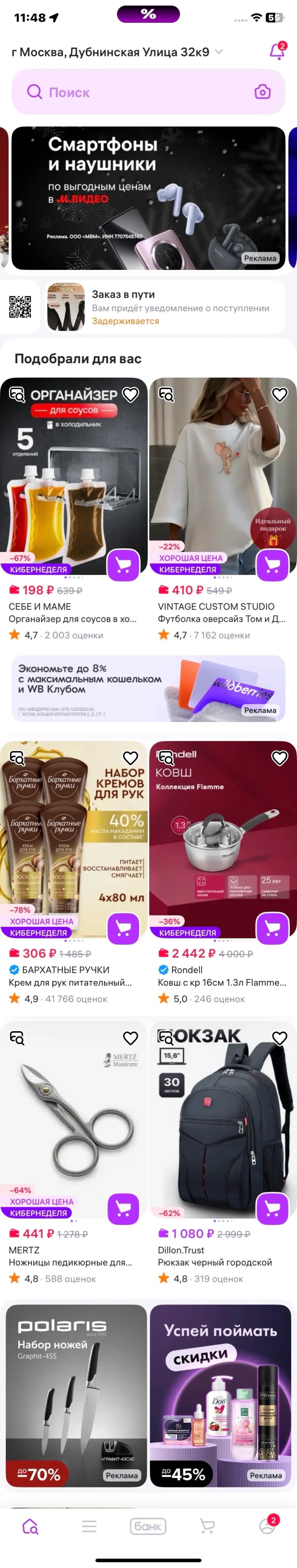Open the М.Видео smartphones banner
The width and height of the screenshot is (297, 1568).
pyautogui.click(x=148, y=198)
